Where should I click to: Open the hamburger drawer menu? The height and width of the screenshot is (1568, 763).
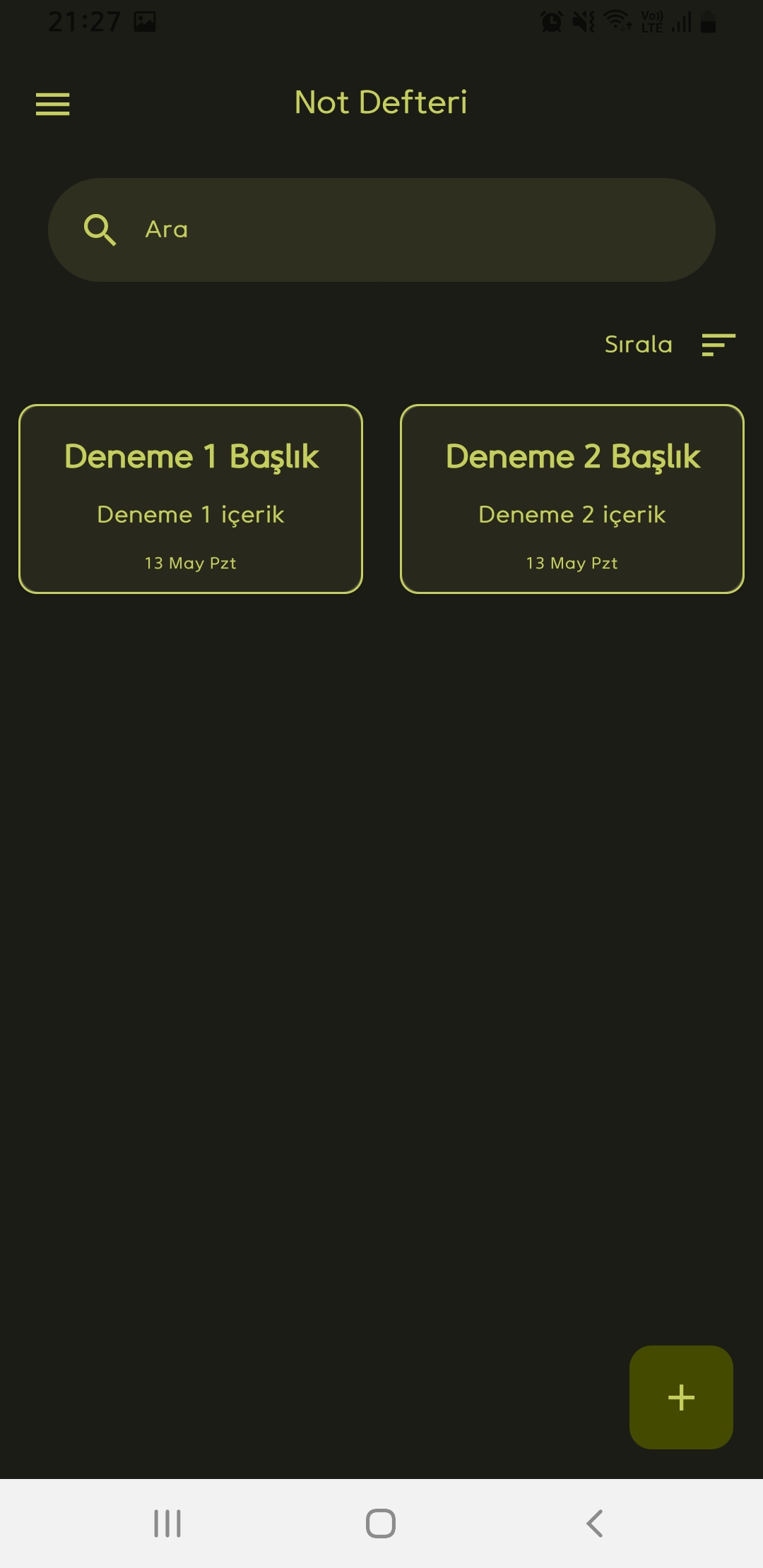click(53, 105)
